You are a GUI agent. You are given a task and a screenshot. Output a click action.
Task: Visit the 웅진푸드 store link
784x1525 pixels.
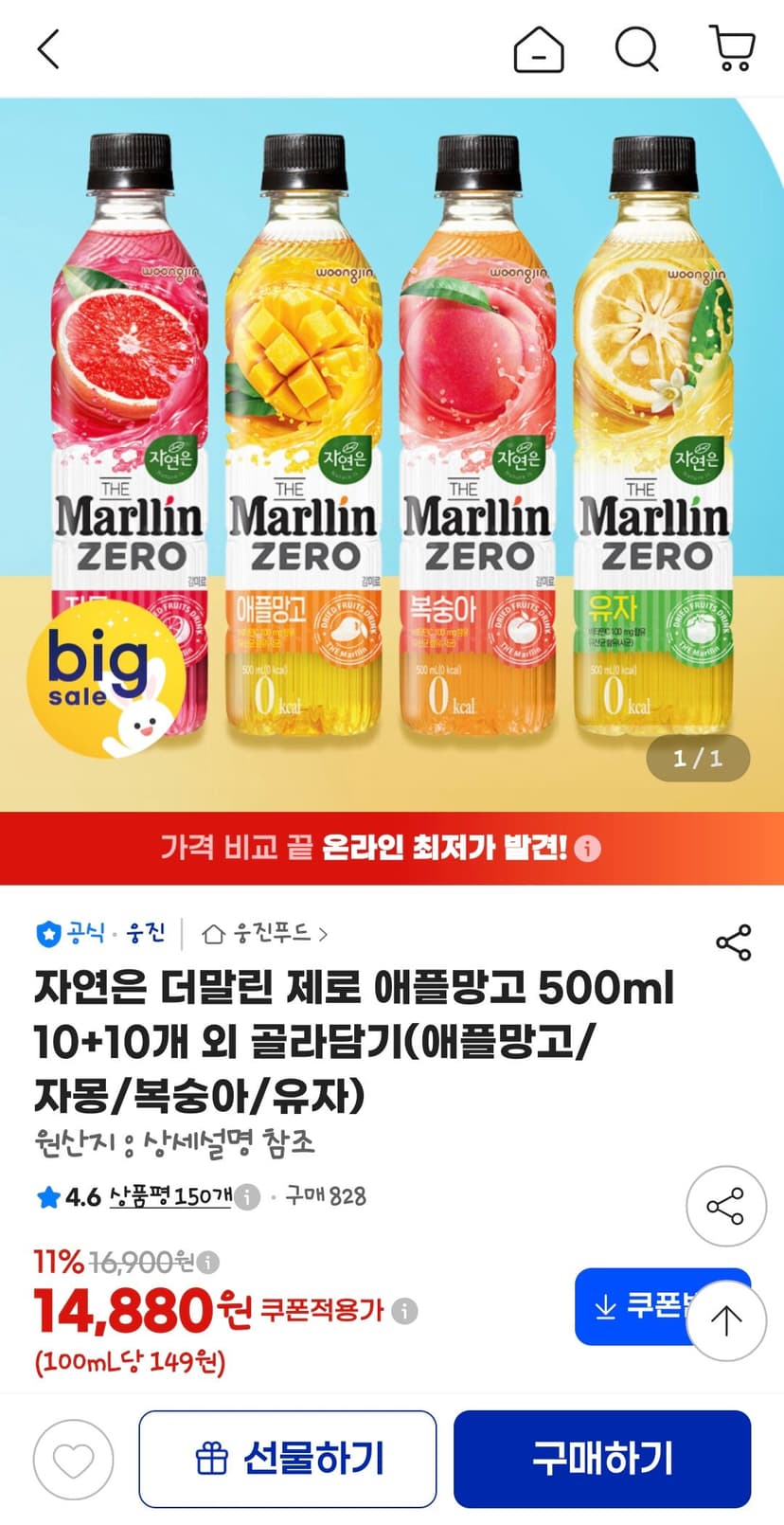265,934
